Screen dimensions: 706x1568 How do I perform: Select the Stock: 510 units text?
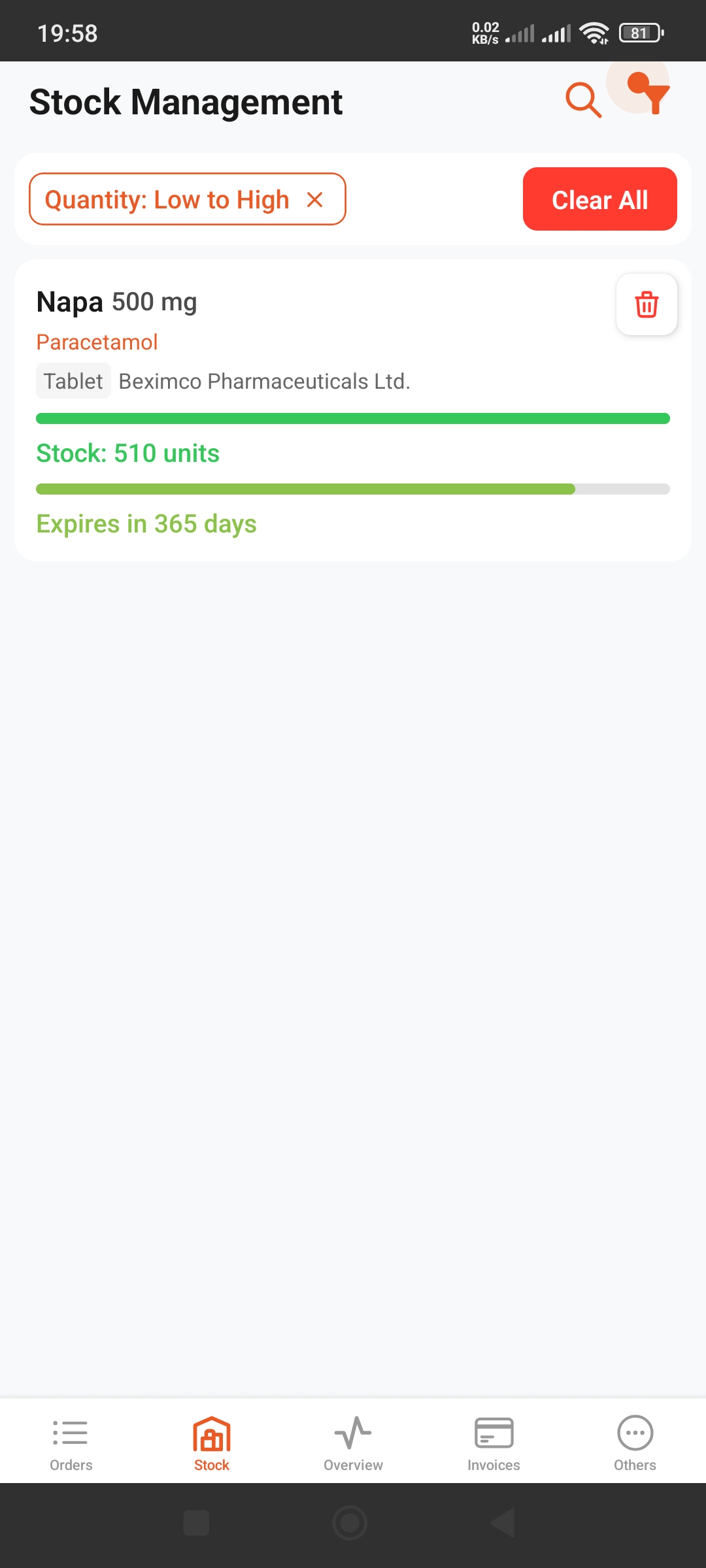(x=128, y=452)
